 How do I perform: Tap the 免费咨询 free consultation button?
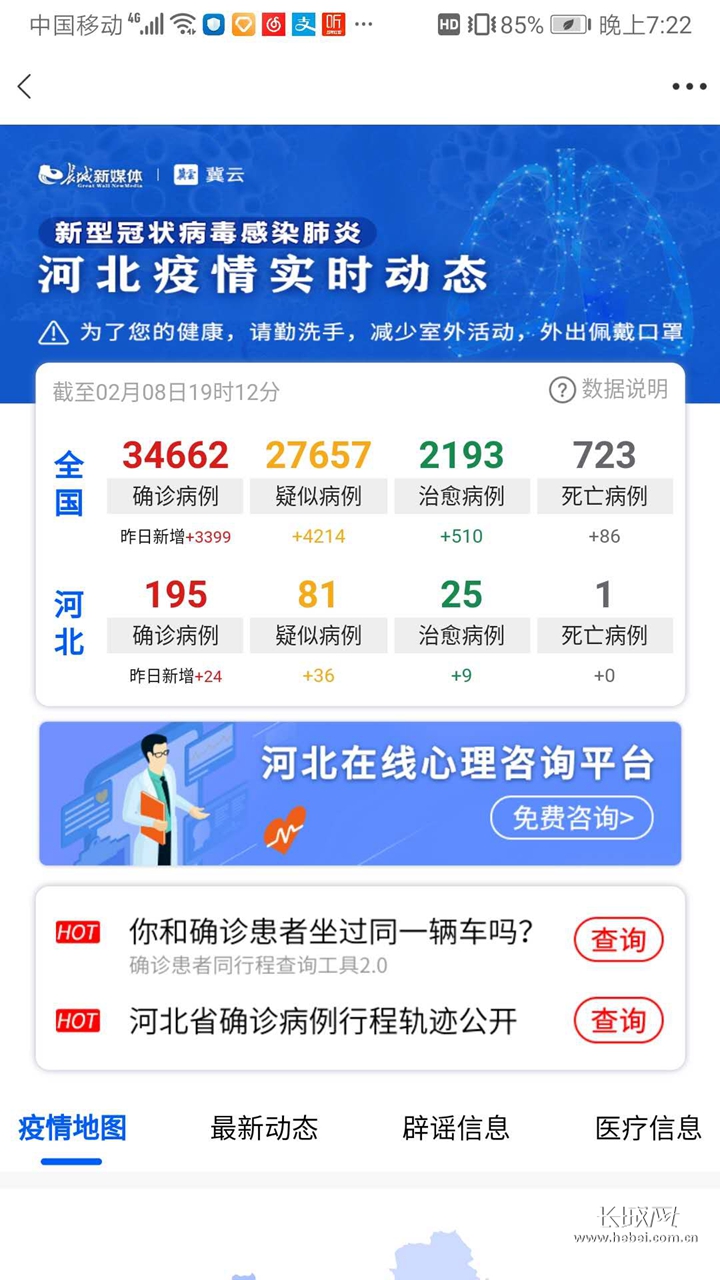(x=572, y=818)
